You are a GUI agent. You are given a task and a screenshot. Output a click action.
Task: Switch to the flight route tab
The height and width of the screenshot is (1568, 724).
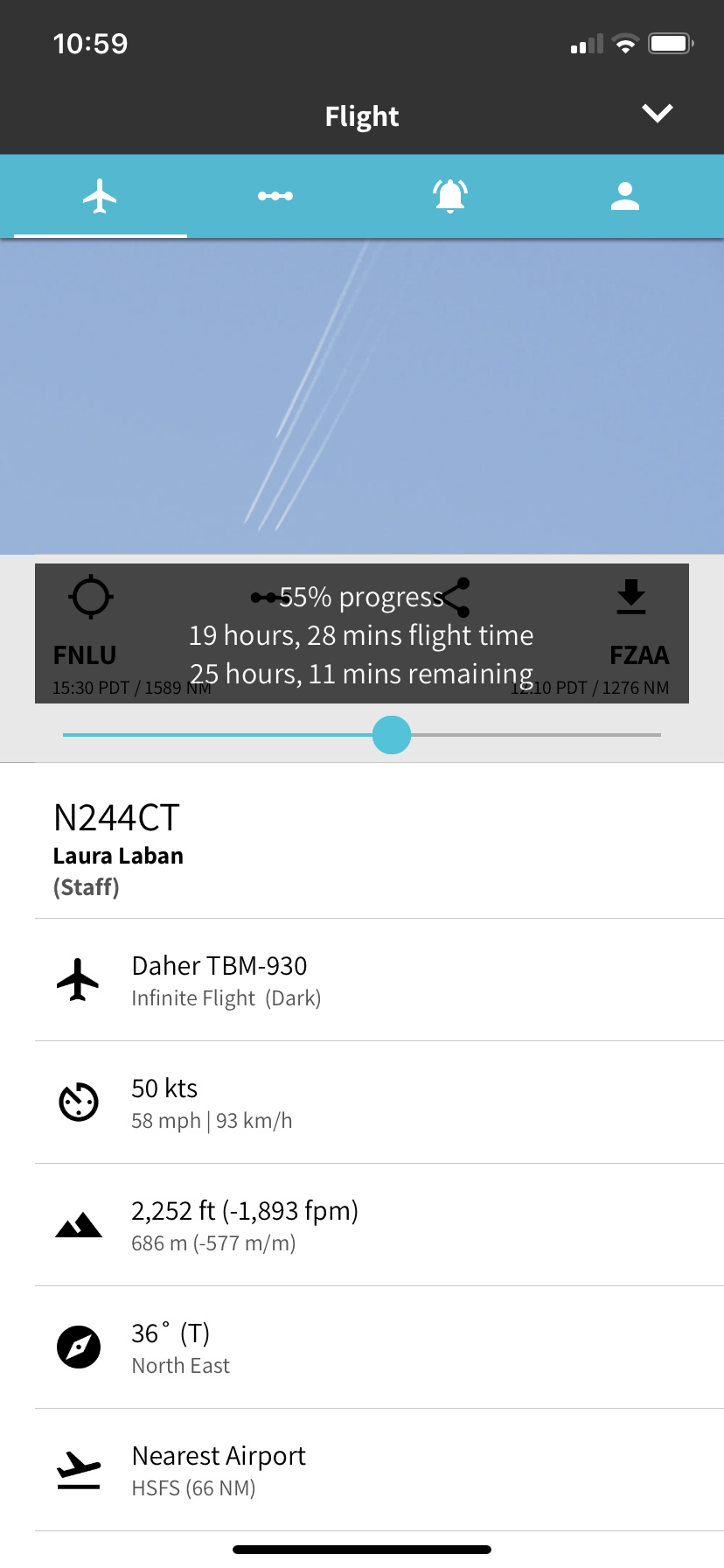point(275,196)
